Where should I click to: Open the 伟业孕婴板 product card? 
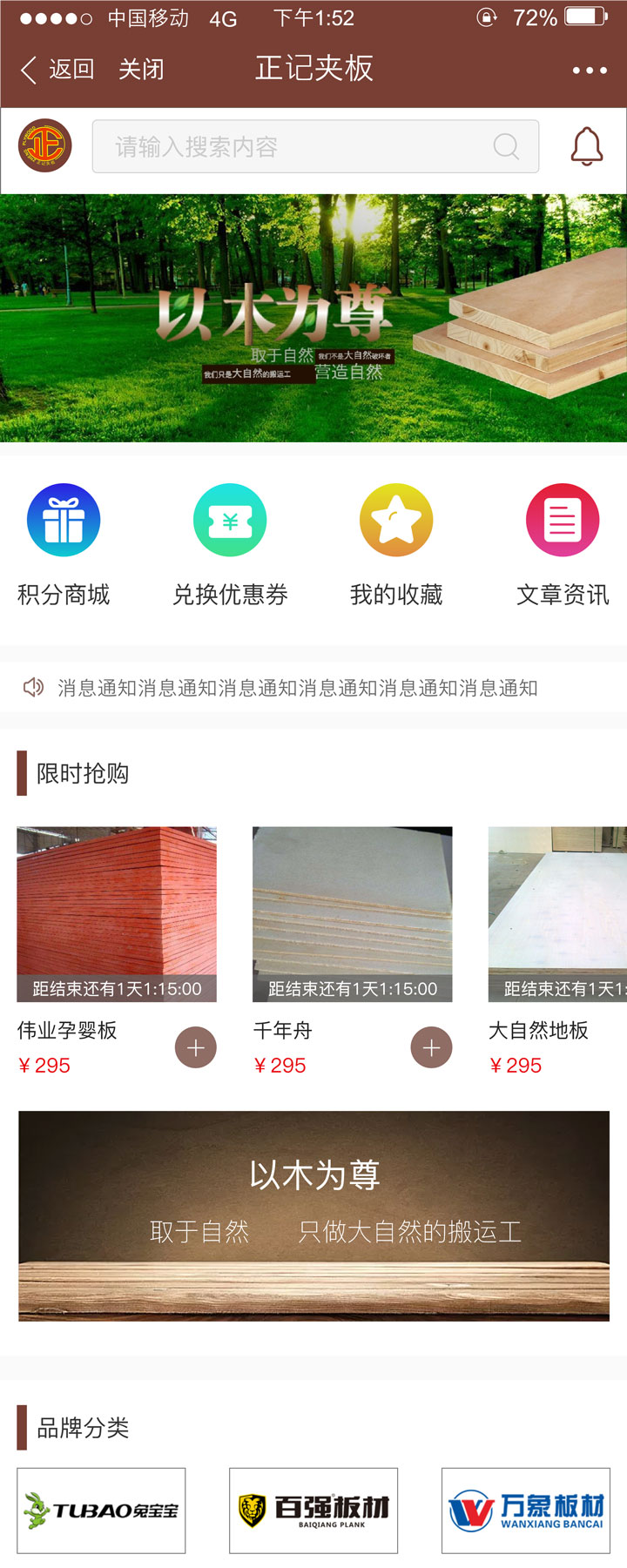[117, 914]
